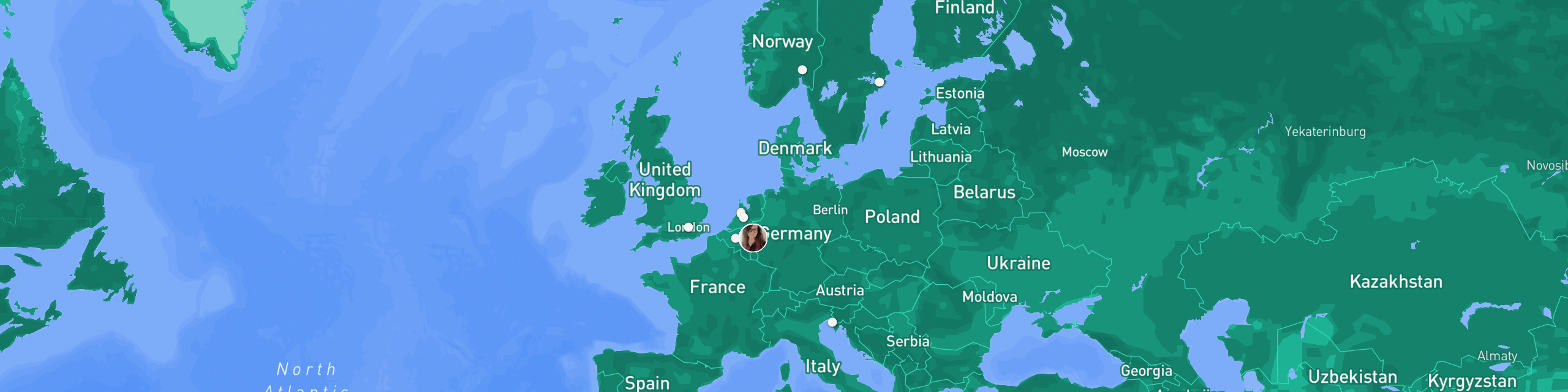This screenshot has height=392, width=1568.
Task: Open the location dot near Austria and Italy
Action: tap(832, 322)
